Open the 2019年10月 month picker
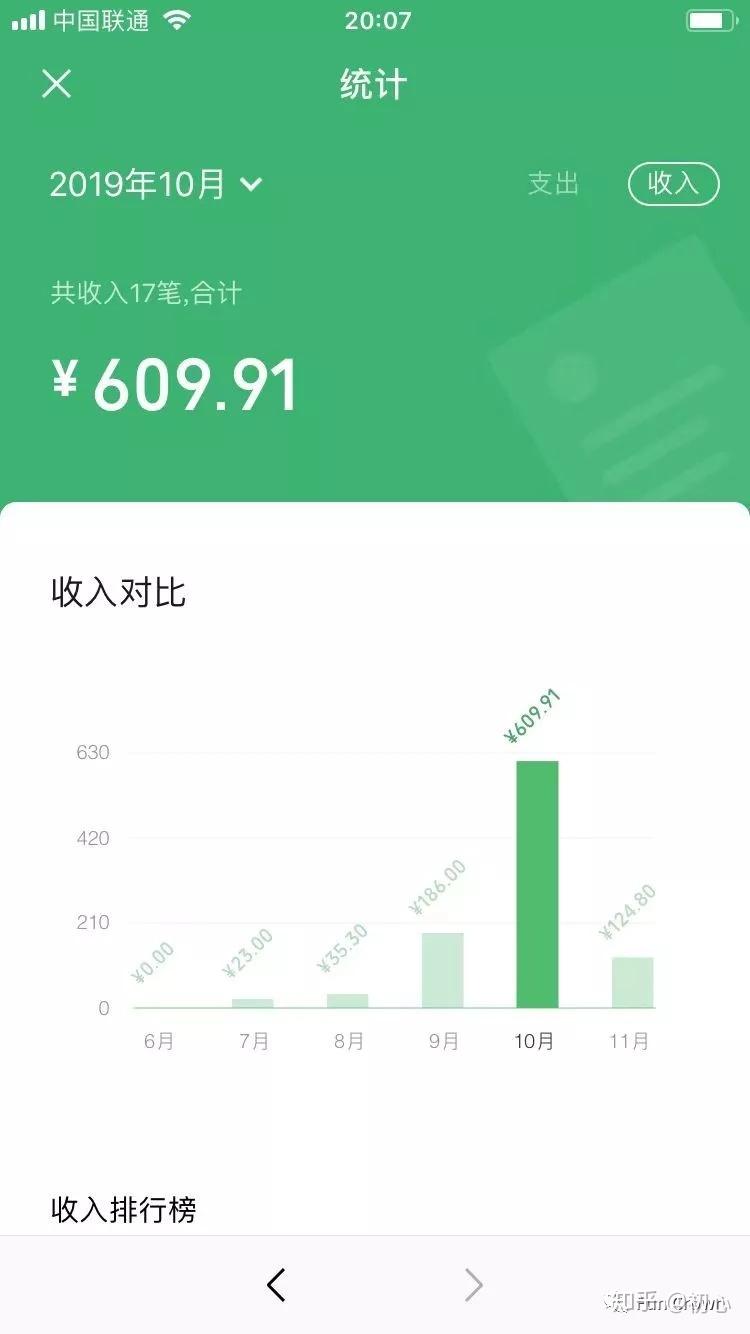 (156, 184)
